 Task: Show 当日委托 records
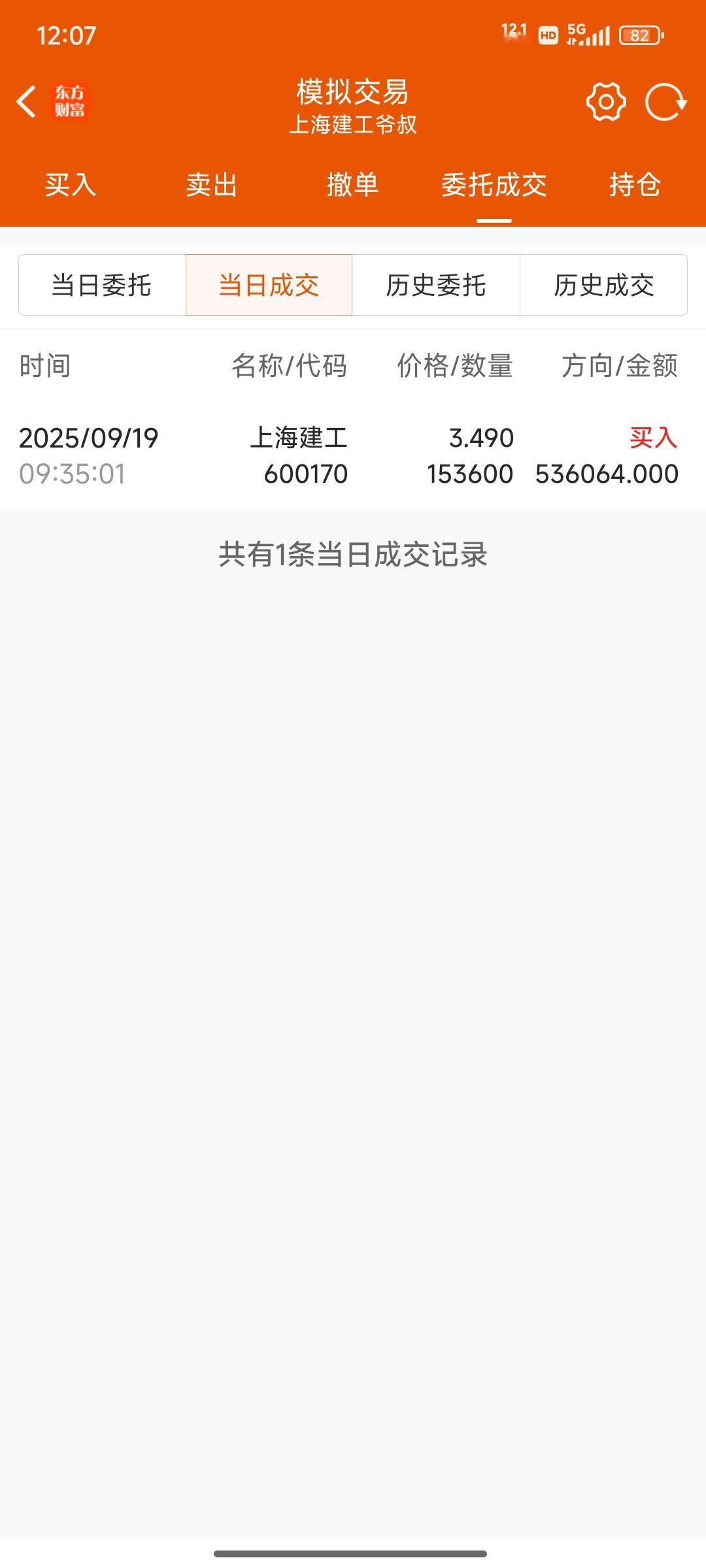pyautogui.click(x=102, y=285)
